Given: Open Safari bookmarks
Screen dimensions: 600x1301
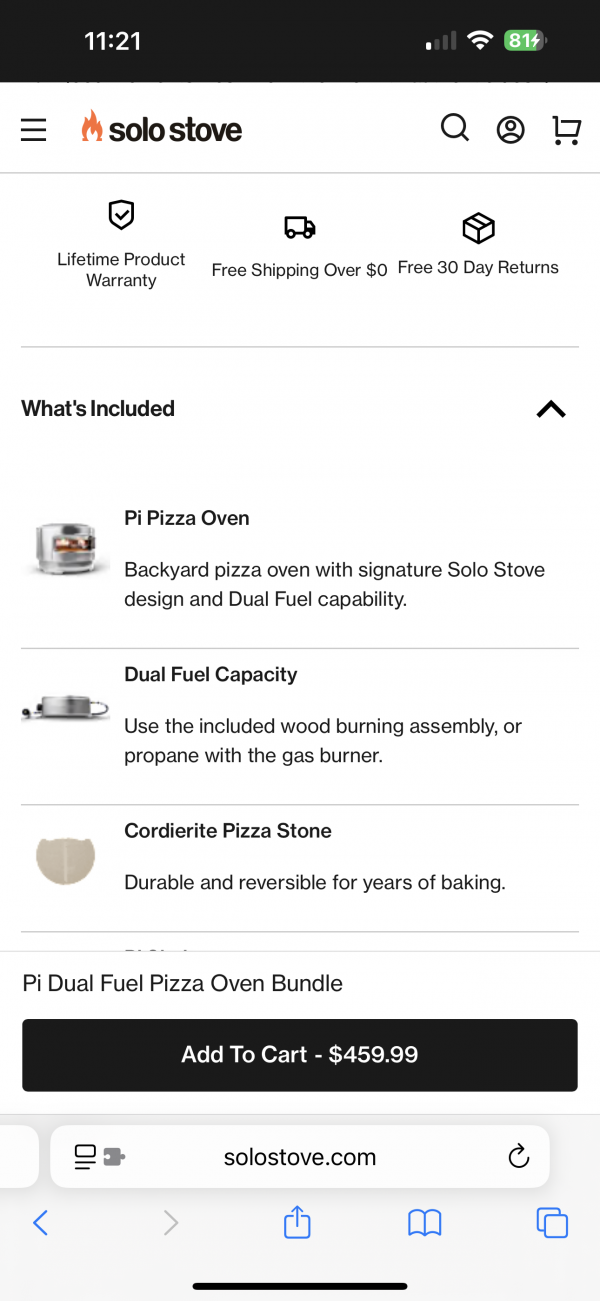Looking at the screenshot, I should [425, 1223].
